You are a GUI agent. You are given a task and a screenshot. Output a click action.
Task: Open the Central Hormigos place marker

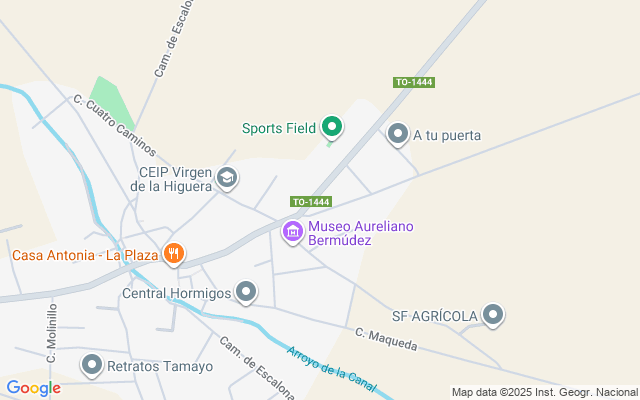(x=246, y=293)
